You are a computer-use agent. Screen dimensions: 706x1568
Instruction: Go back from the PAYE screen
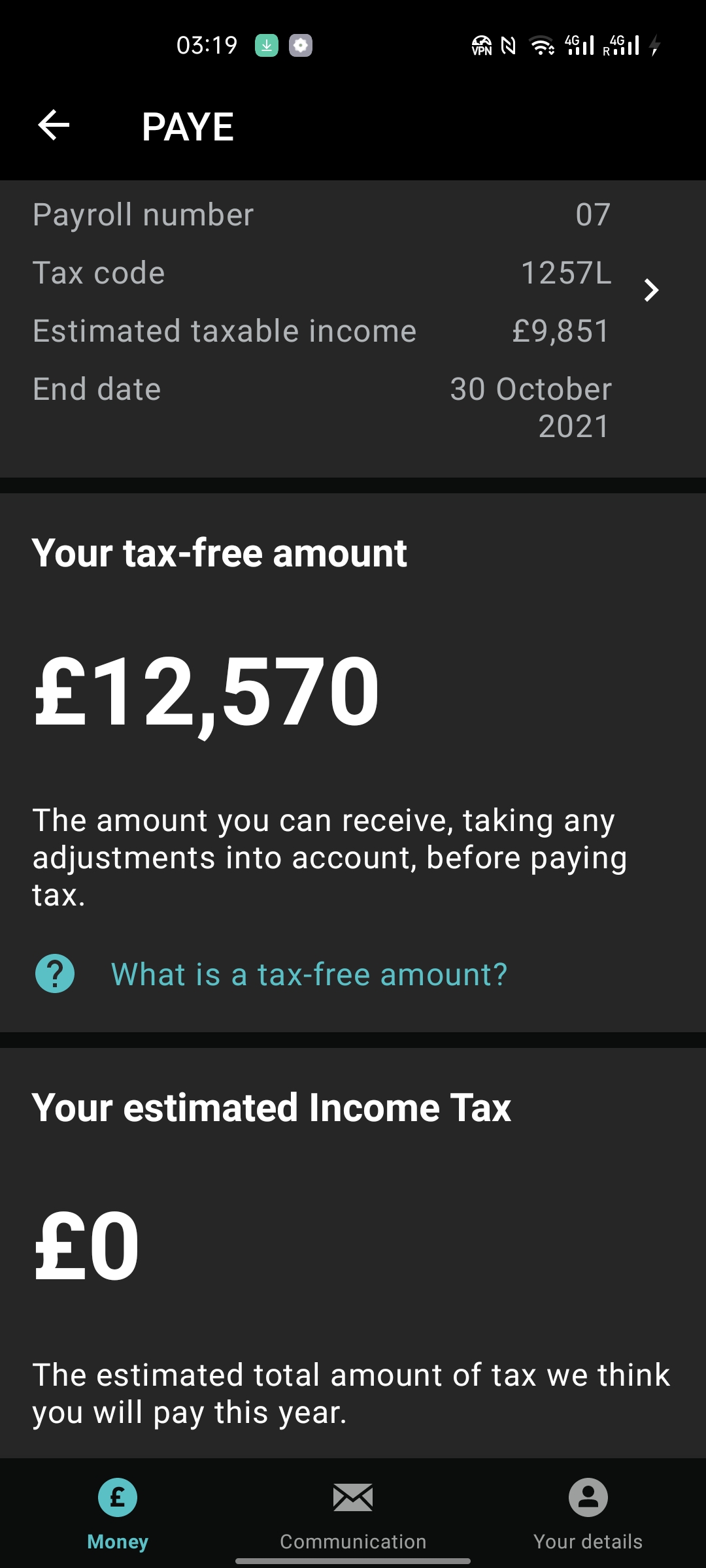[54, 125]
